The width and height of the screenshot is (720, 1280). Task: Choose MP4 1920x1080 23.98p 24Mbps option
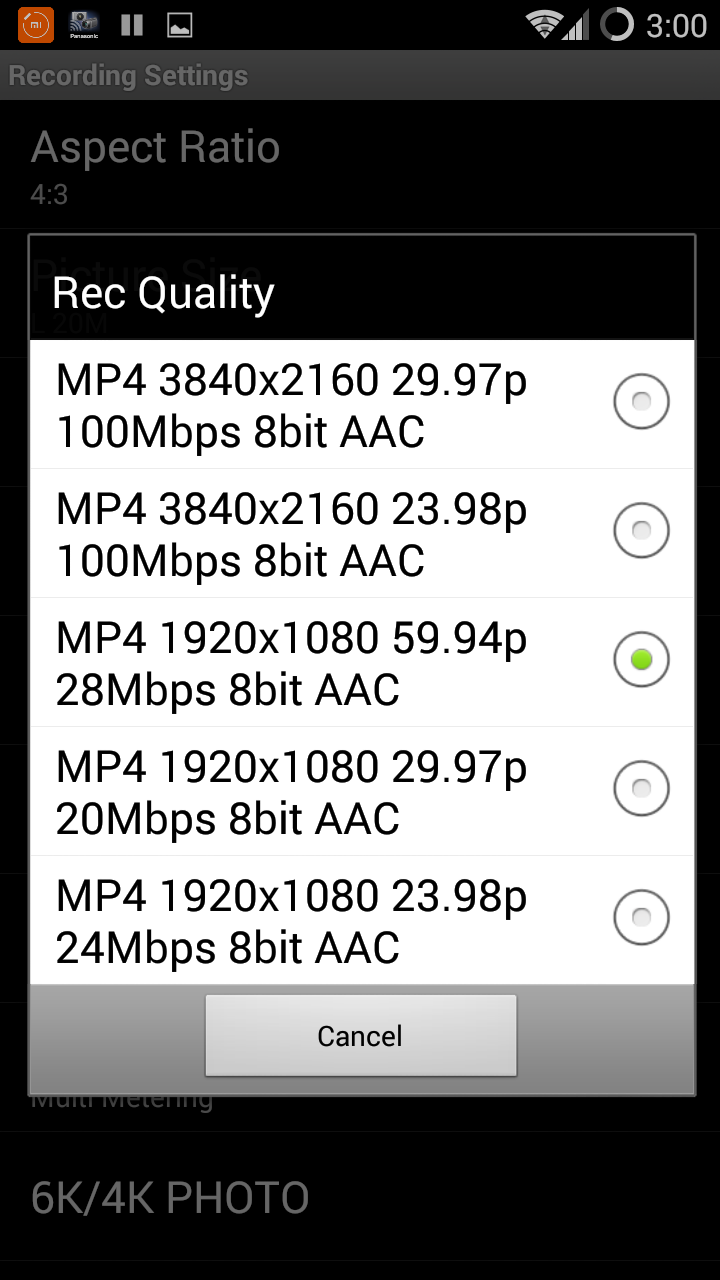click(x=362, y=920)
